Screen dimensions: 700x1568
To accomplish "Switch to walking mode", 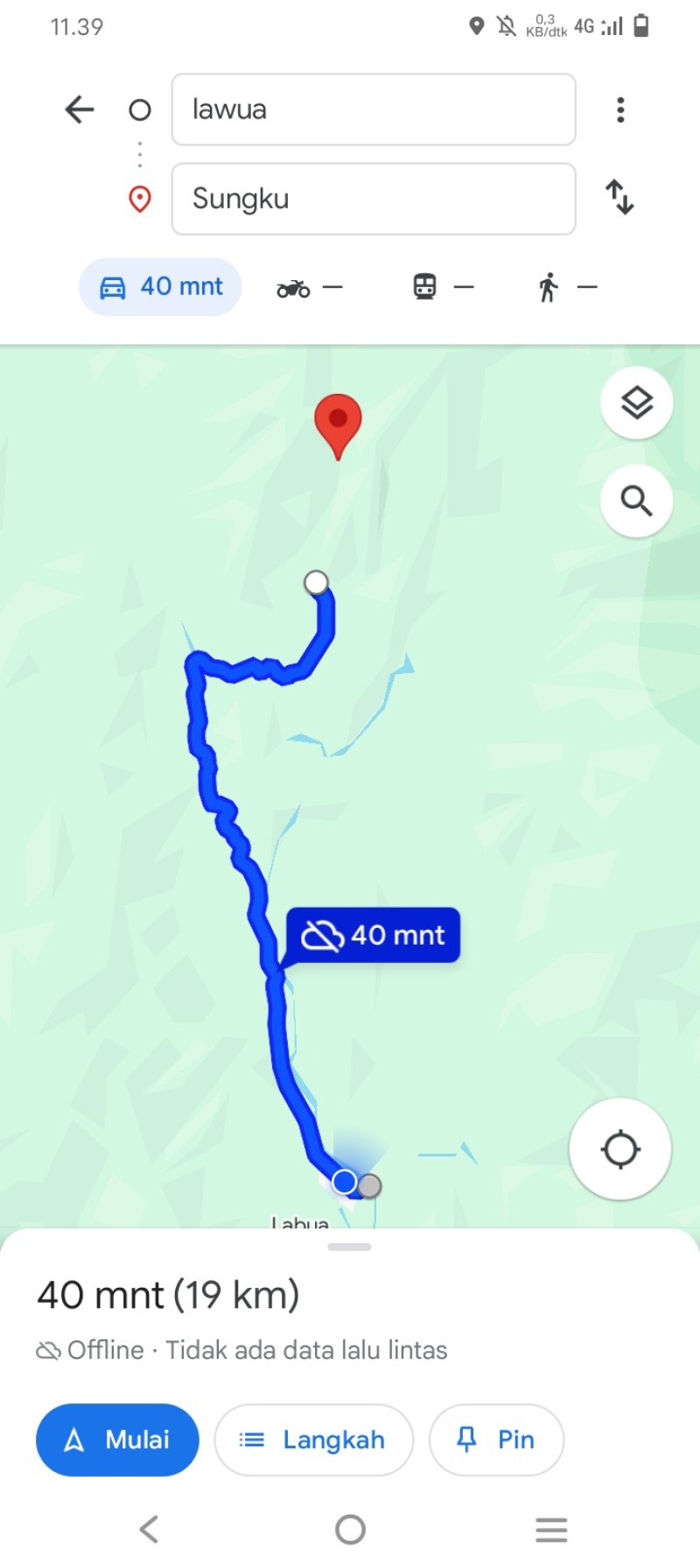I will coord(567,286).
